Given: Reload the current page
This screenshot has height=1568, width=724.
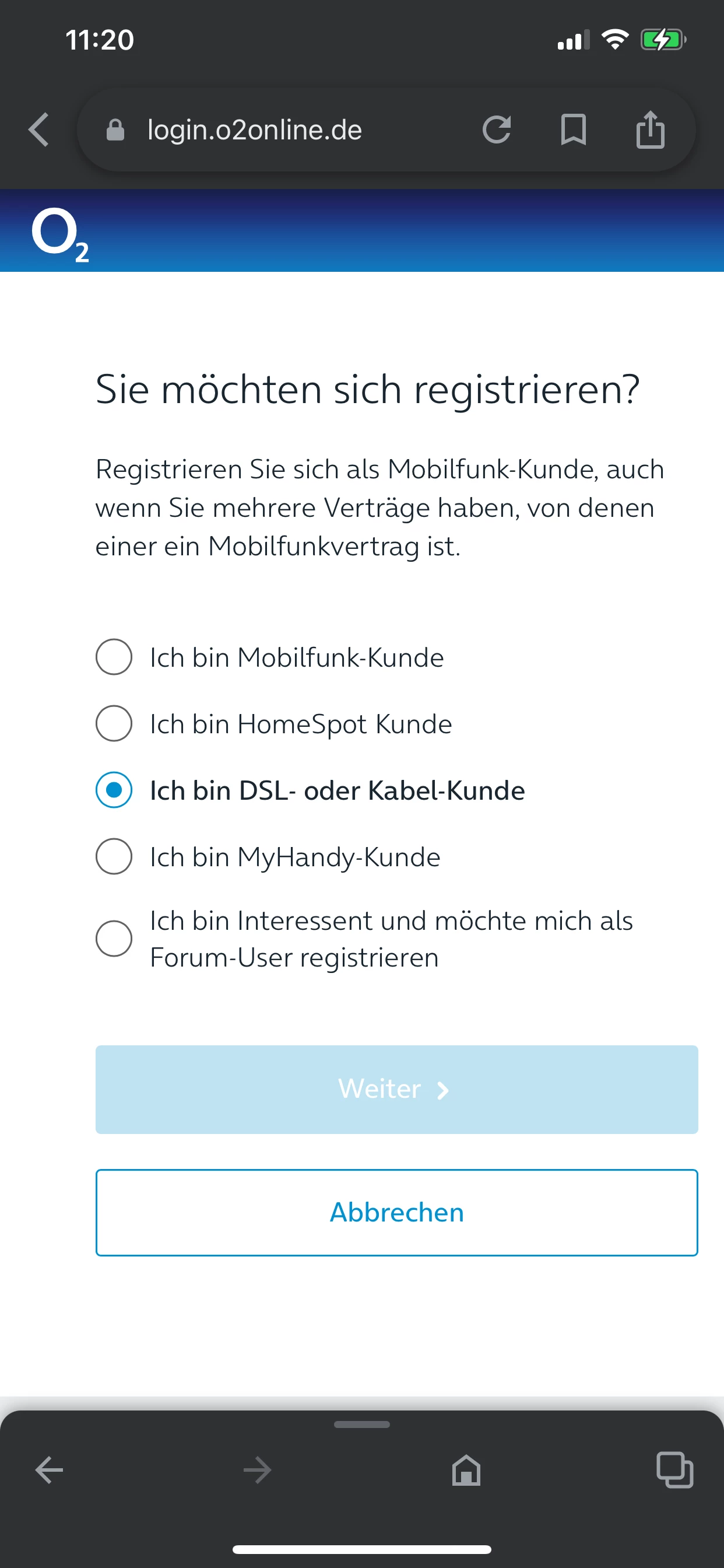Looking at the screenshot, I should (x=497, y=129).
